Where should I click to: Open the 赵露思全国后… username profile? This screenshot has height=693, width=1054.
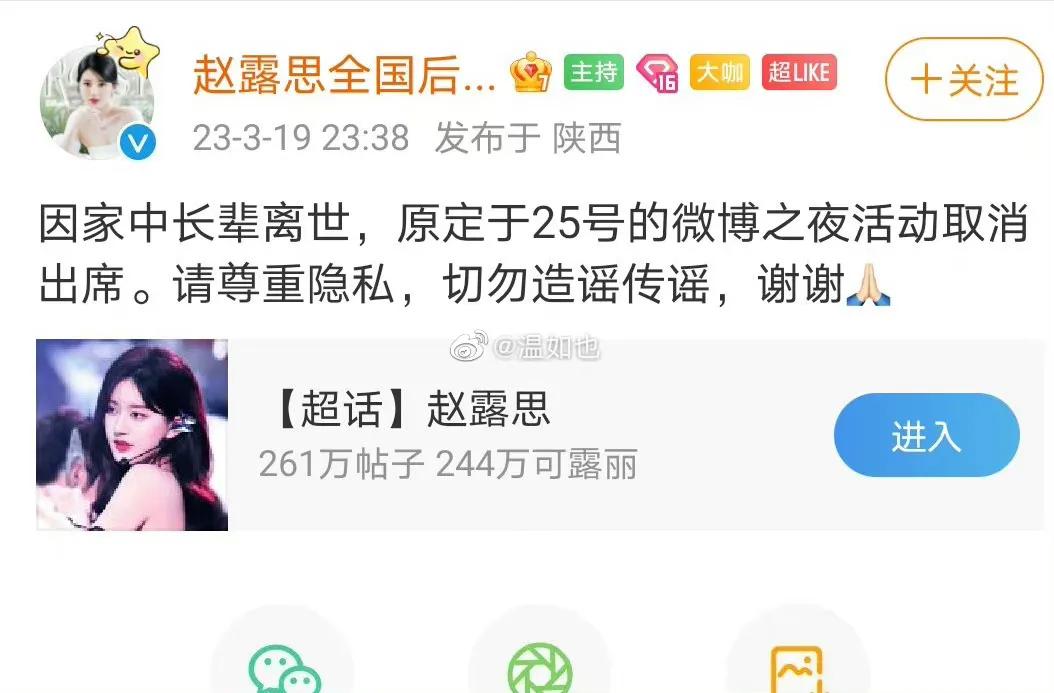tap(344, 76)
